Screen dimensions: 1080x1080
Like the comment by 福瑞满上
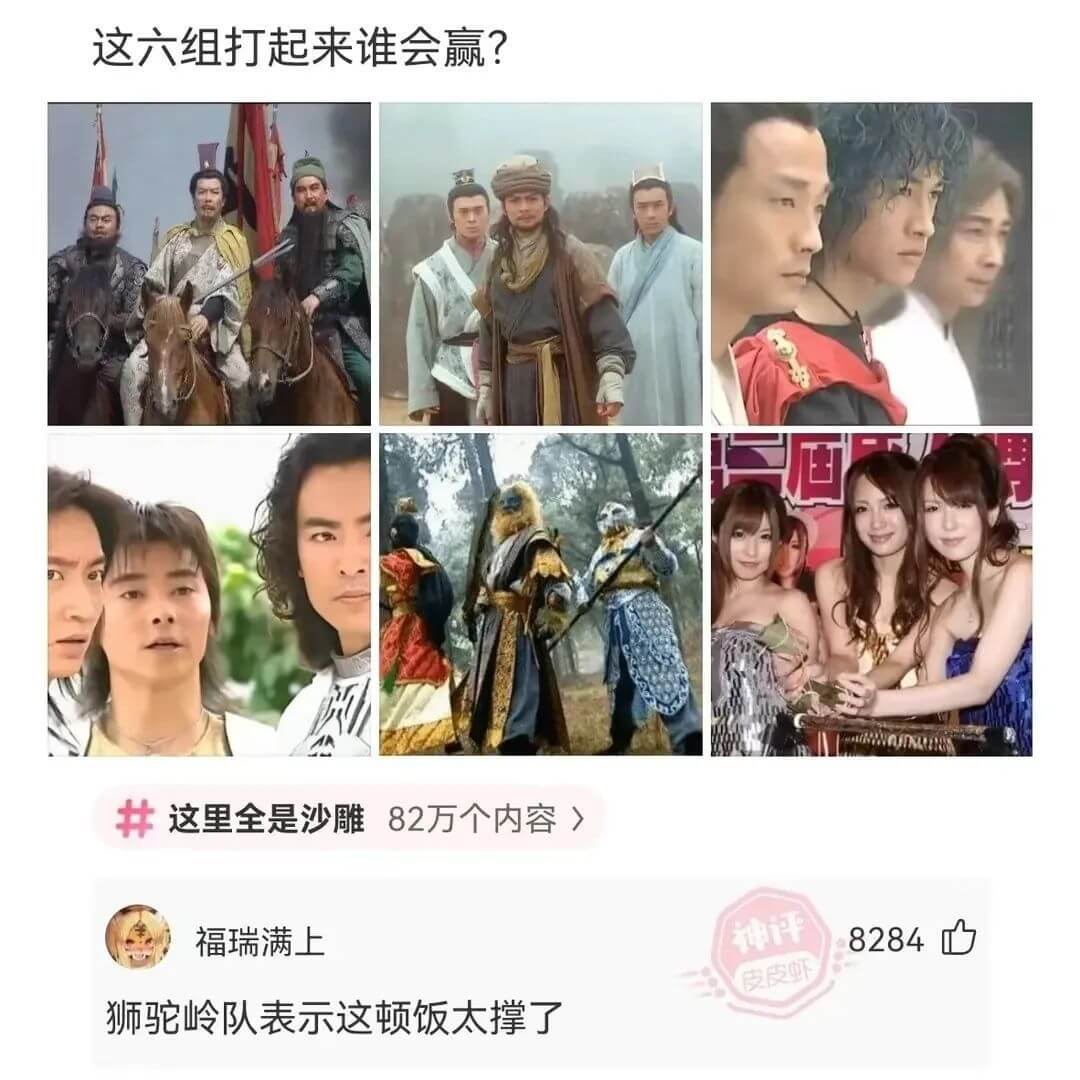[x=959, y=939]
